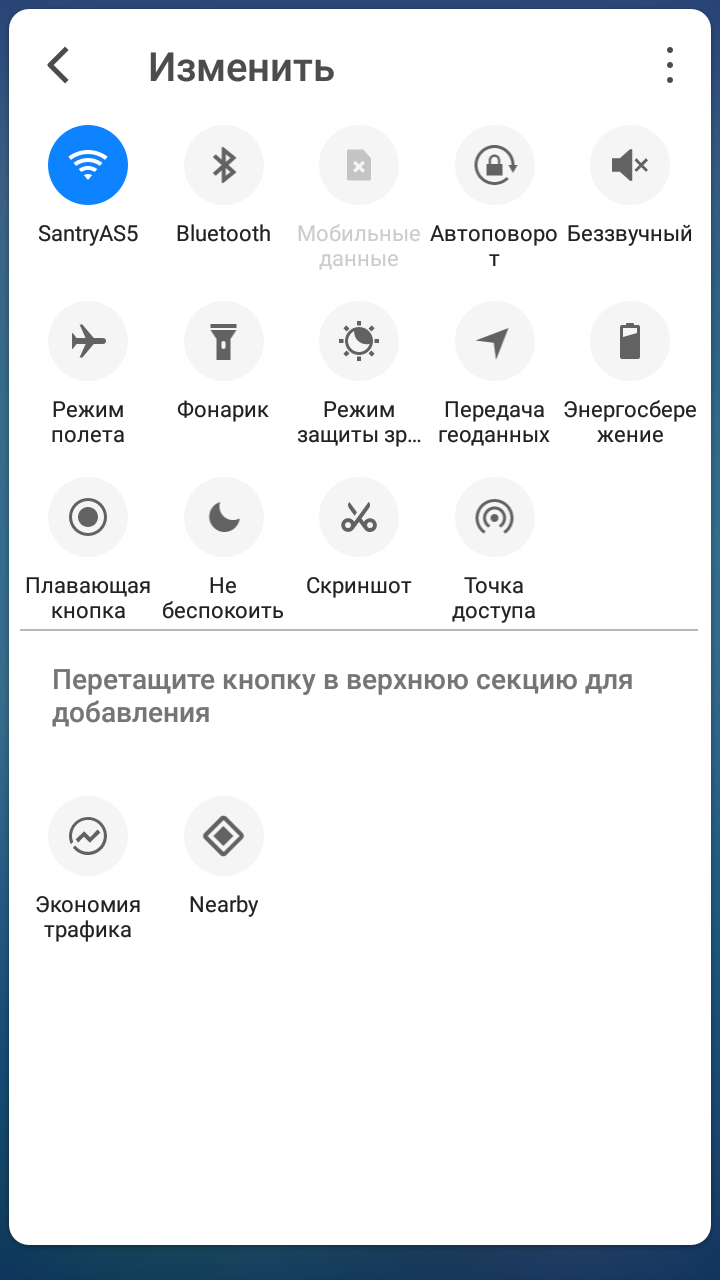Toggle Точка доступа hotspot tile
The height and width of the screenshot is (1280, 720).
click(494, 517)
